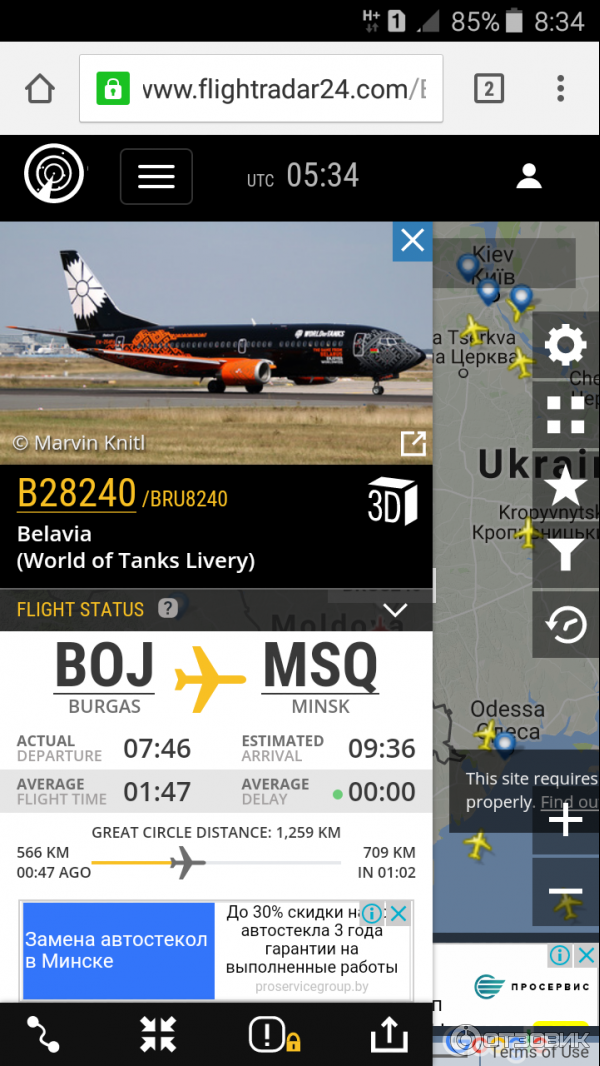
Task: Close the auto glass ad
Action: (398, 913)
